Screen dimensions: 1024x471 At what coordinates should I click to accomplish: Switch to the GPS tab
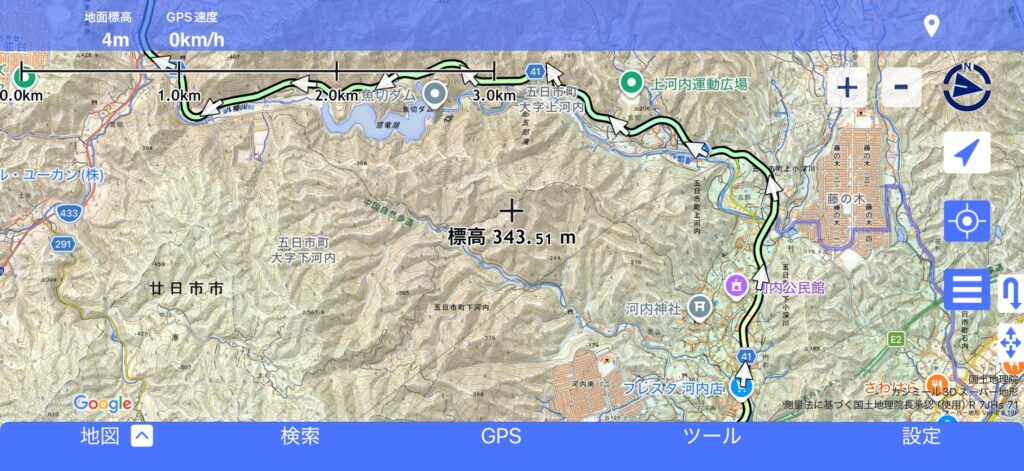501,436
